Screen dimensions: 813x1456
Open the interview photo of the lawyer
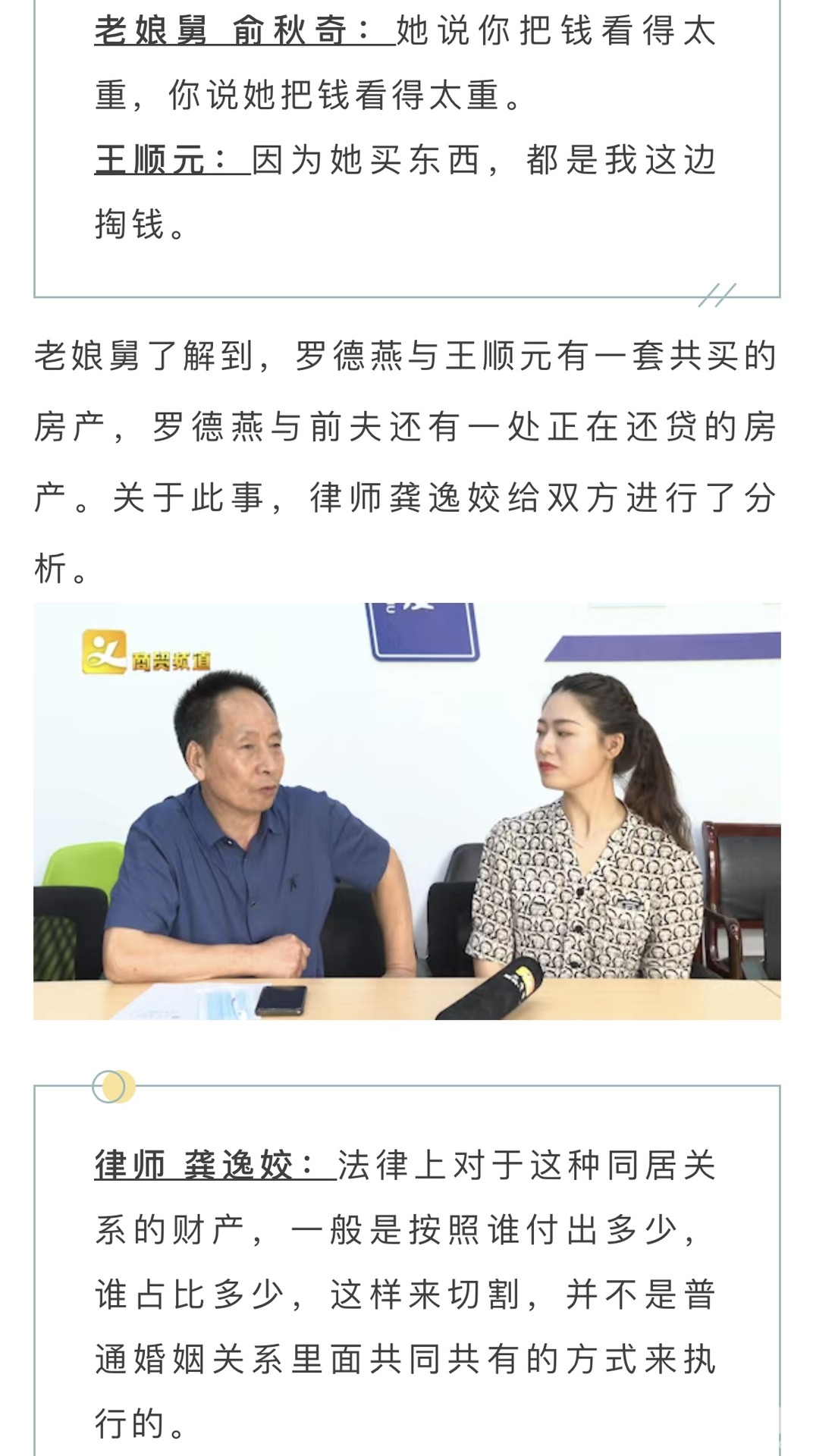(406, 811)
